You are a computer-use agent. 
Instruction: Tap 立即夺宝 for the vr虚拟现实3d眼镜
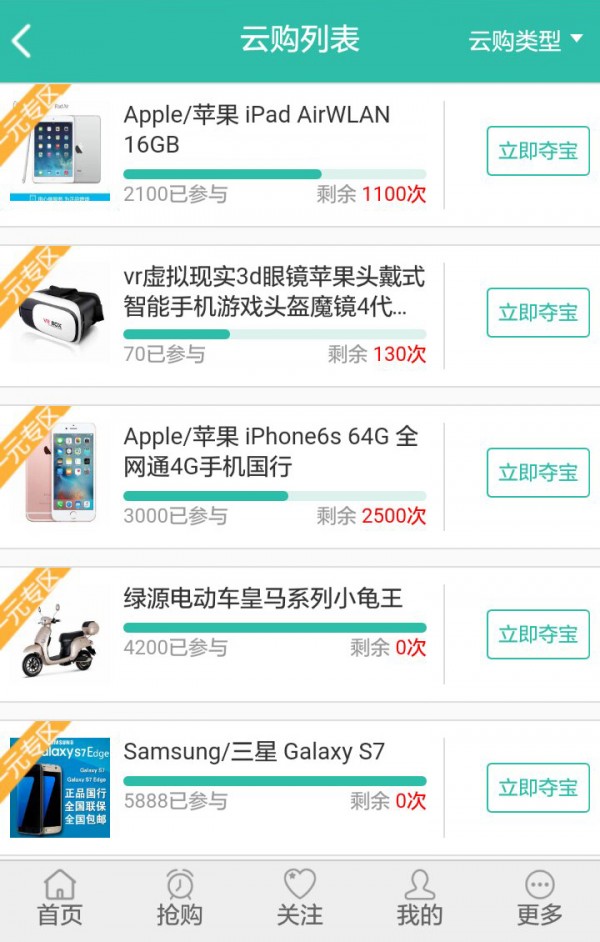[538, 312]
